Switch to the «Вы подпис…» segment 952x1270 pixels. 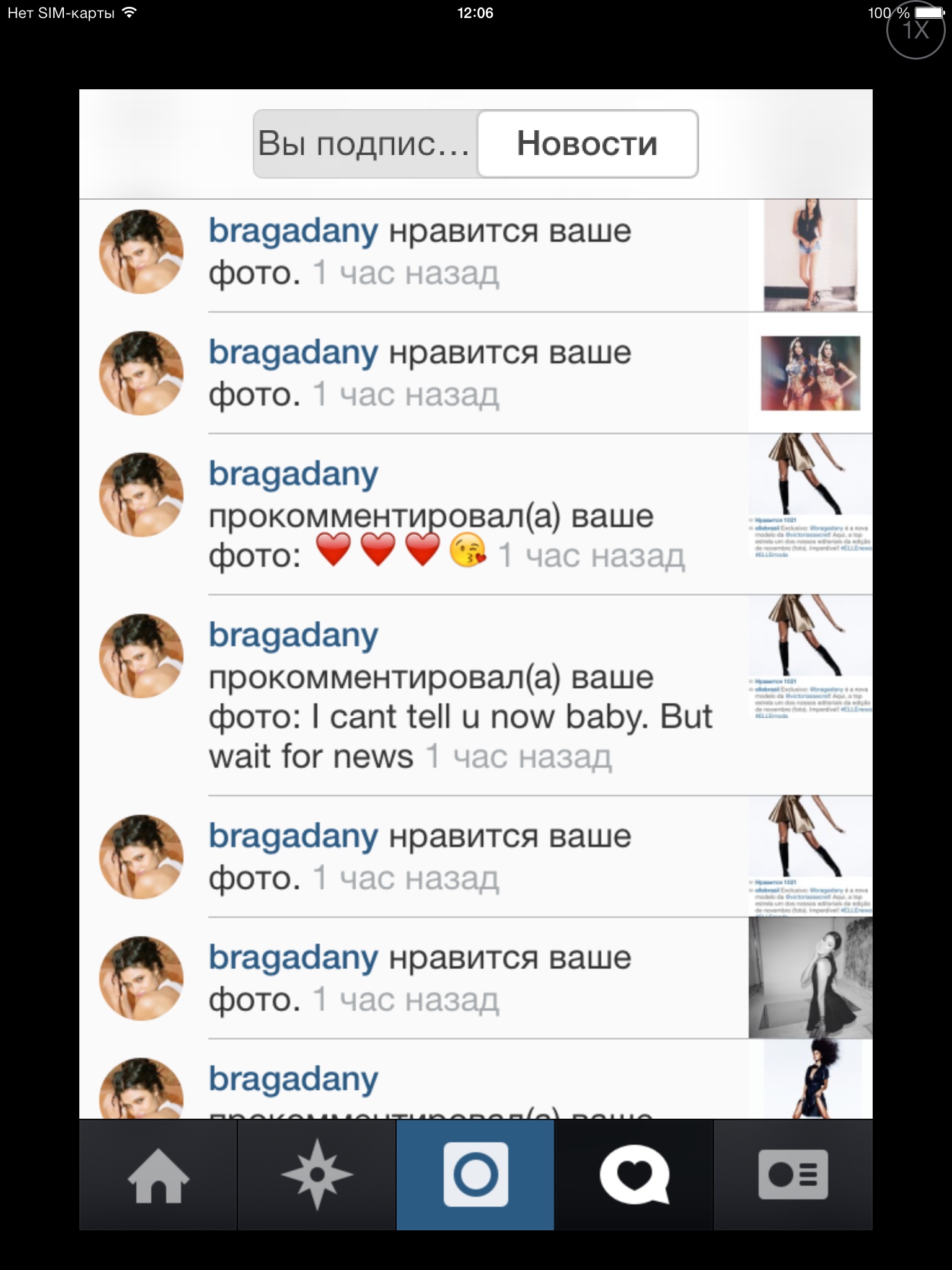point(364,144)
